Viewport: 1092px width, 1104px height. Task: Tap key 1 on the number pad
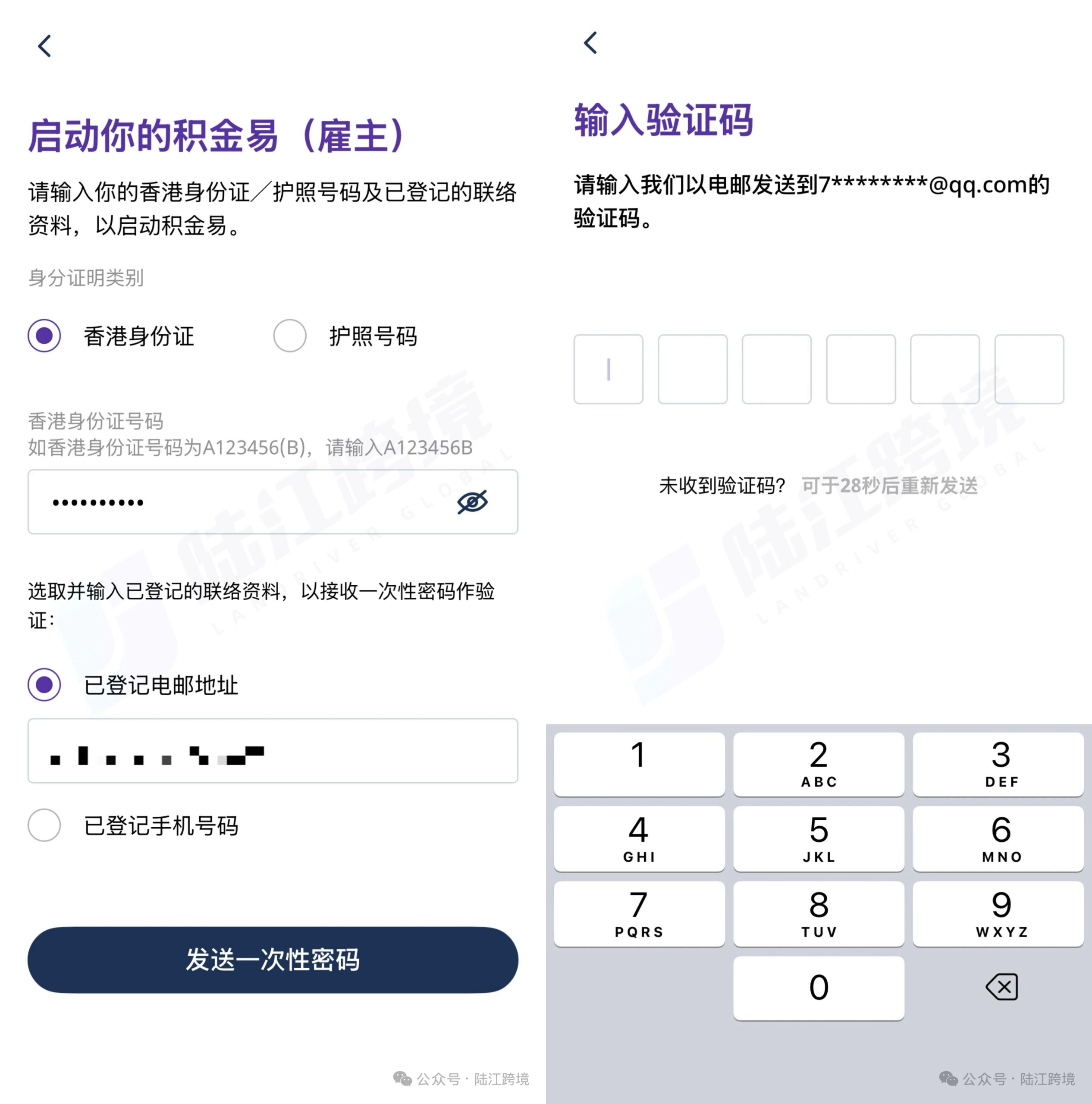[x=639, y=764]
